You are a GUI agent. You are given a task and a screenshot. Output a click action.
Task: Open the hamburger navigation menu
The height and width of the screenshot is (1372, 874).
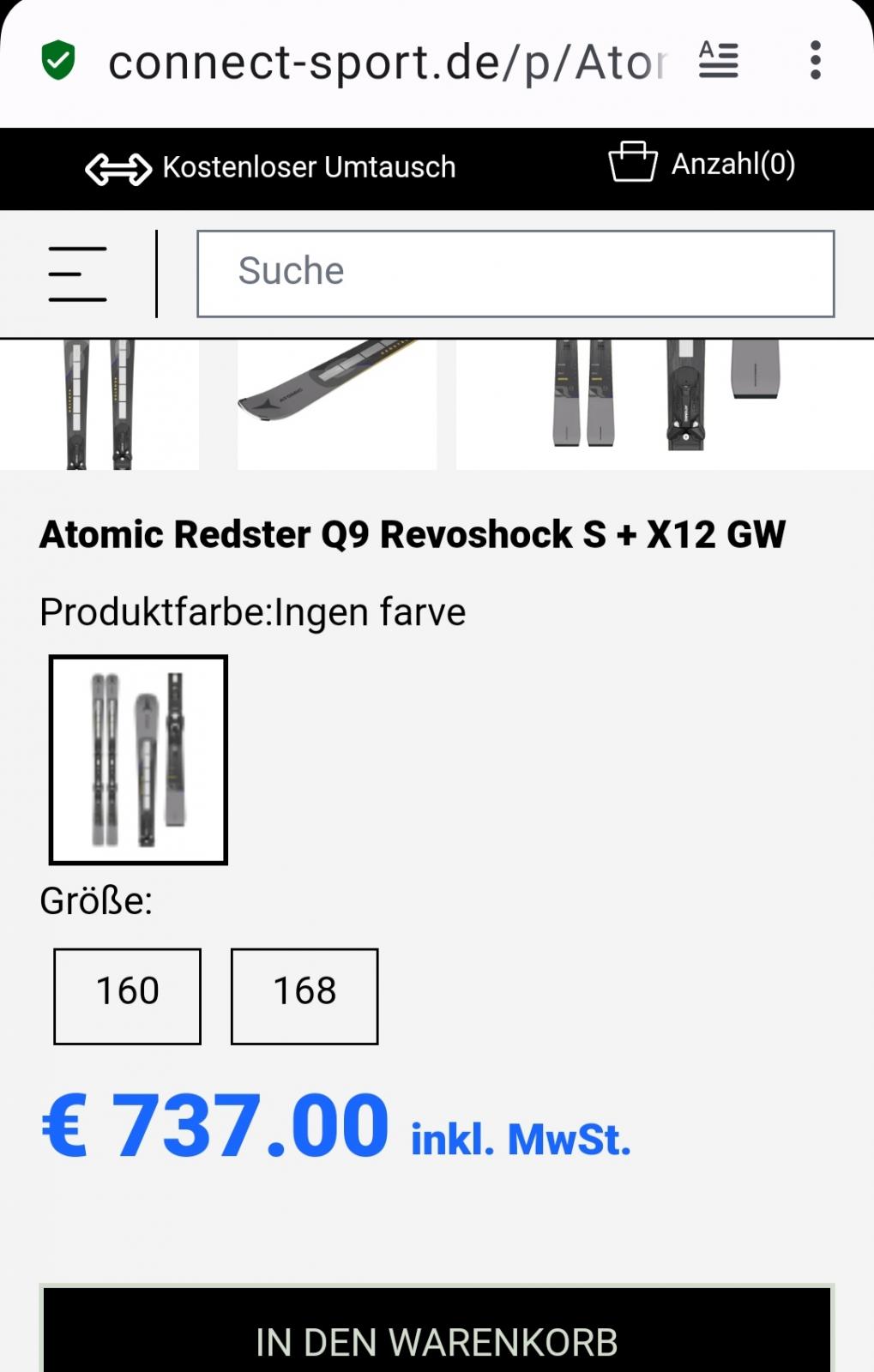[x=77, y=274]
